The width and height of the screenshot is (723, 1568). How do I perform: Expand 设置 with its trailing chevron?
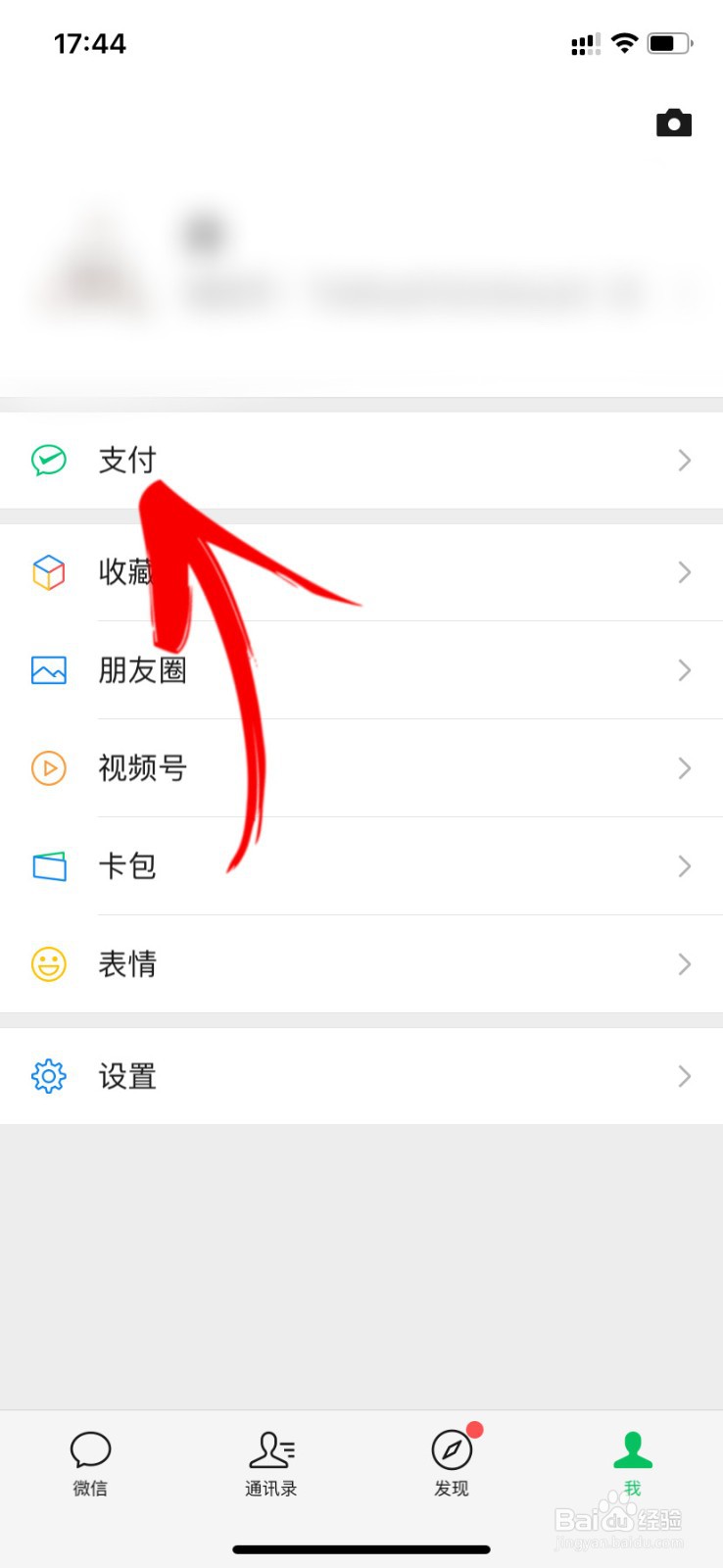(x=685, y=1076)
